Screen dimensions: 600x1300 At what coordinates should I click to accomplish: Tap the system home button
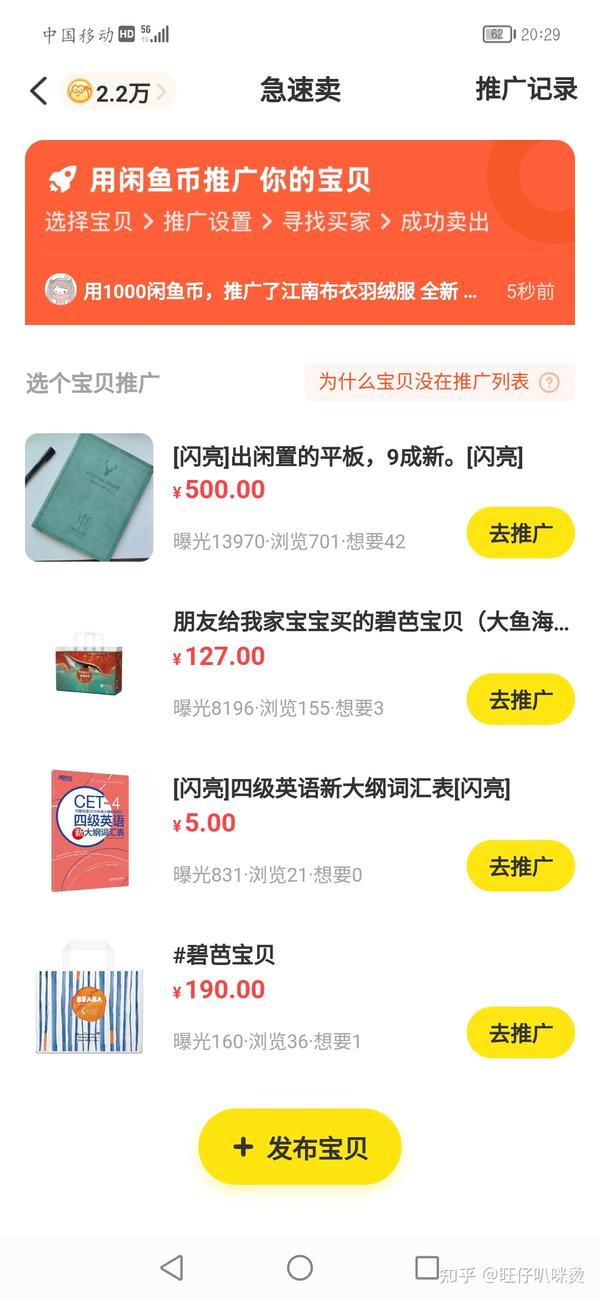(300, 1268)
